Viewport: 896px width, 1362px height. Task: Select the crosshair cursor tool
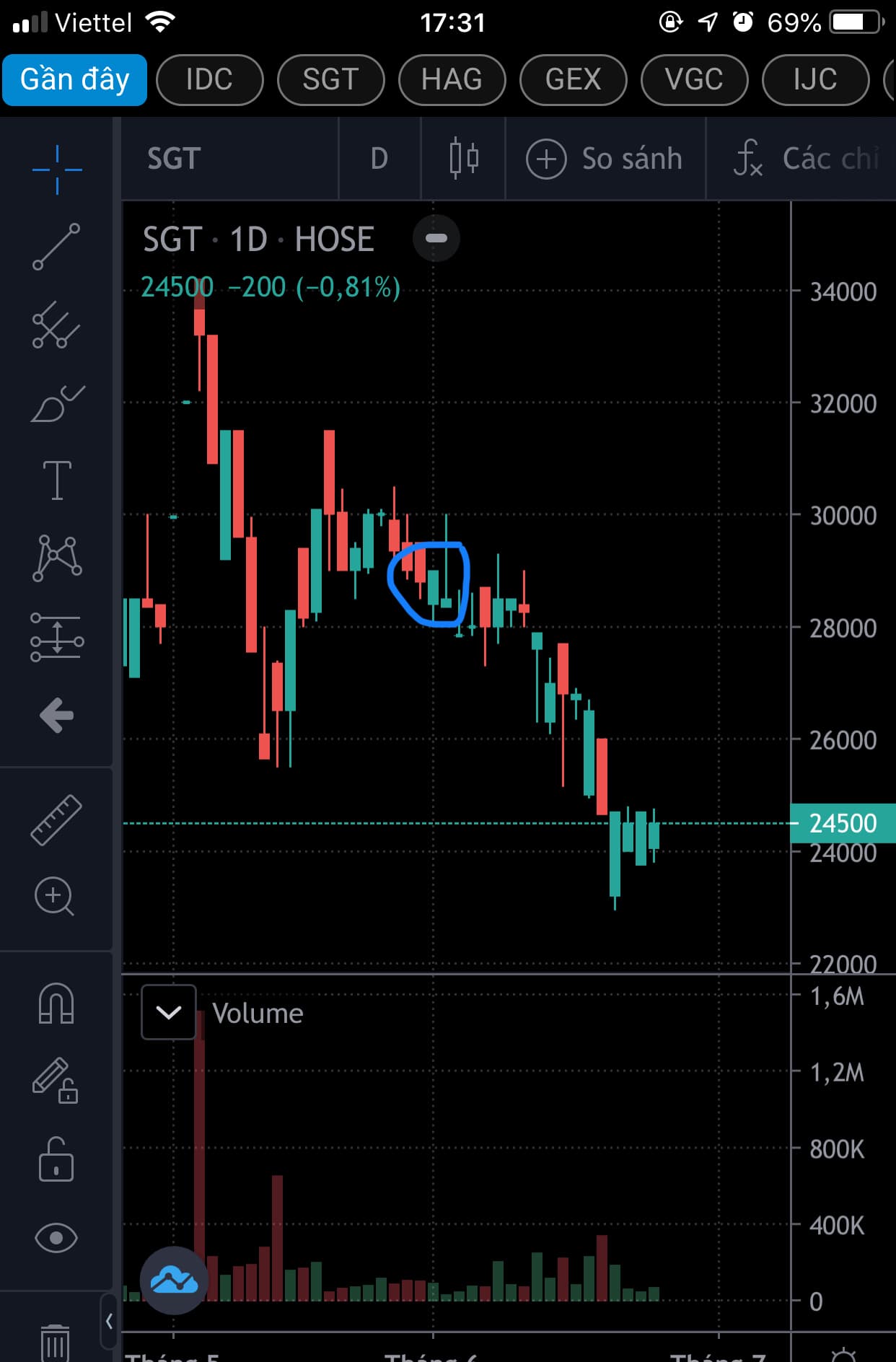tap(57, 170)
